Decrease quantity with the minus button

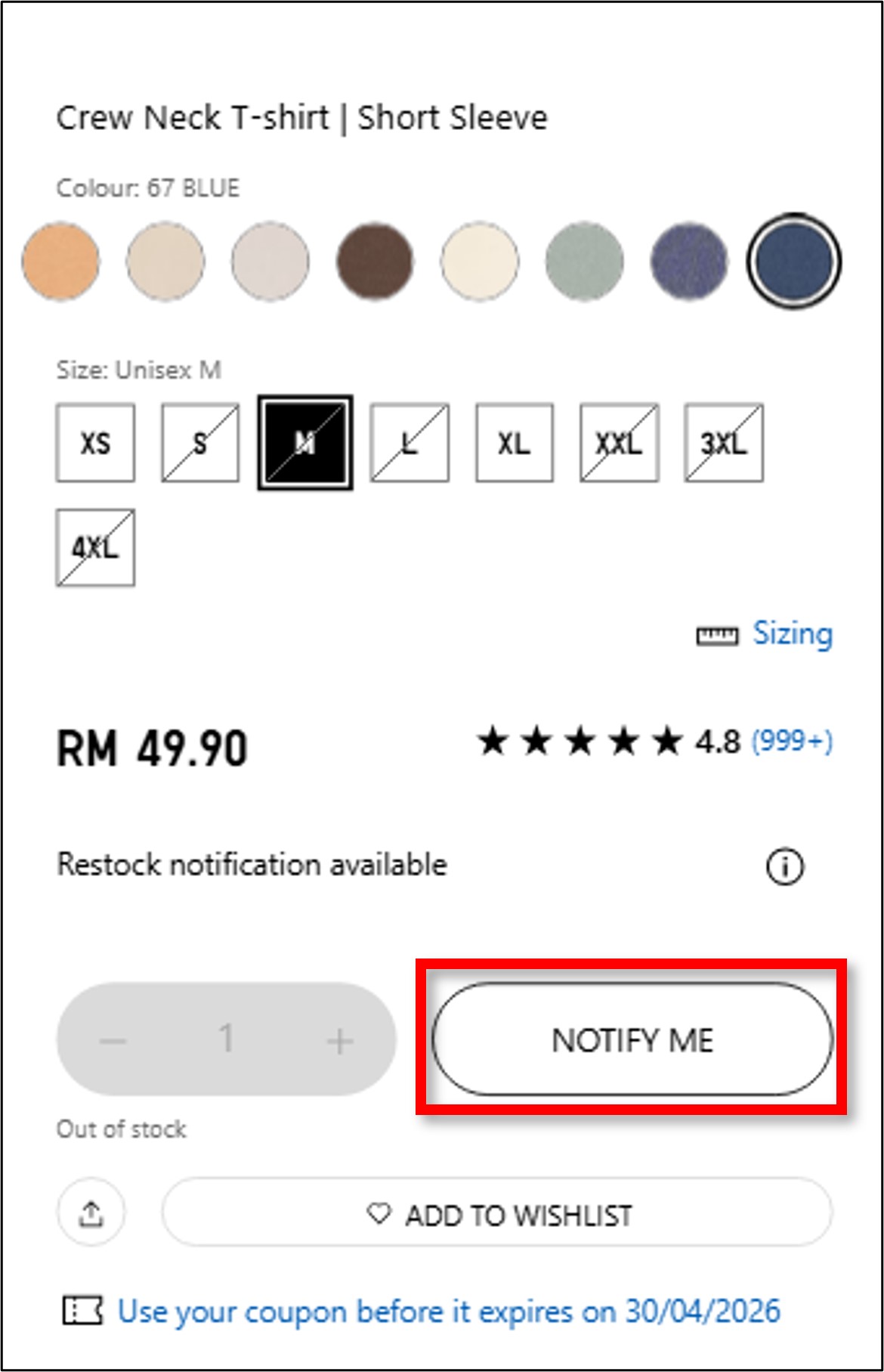(113, 1041)
